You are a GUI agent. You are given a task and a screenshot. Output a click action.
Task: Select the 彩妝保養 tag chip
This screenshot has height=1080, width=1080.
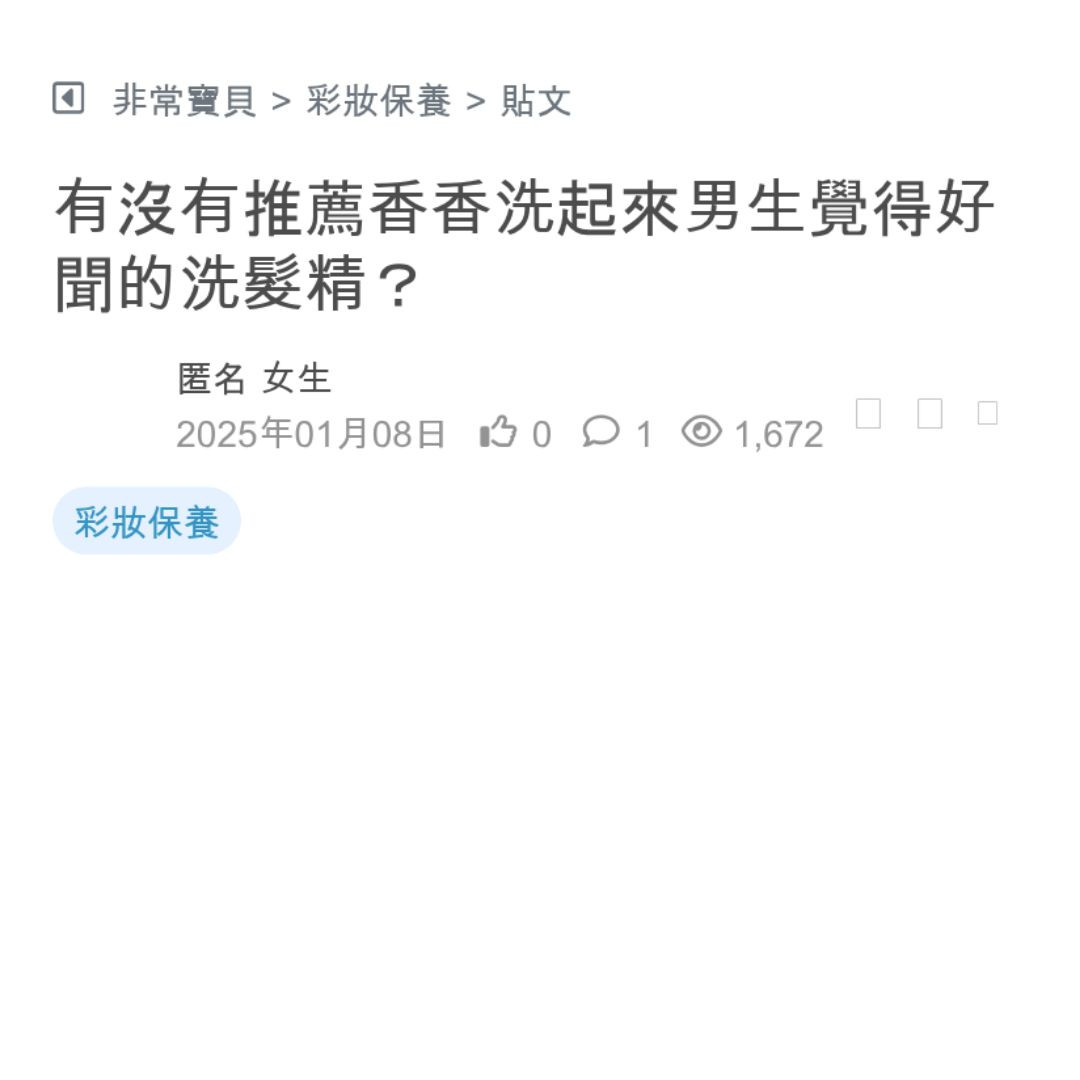pyautogui.click(x=147, y=522)
